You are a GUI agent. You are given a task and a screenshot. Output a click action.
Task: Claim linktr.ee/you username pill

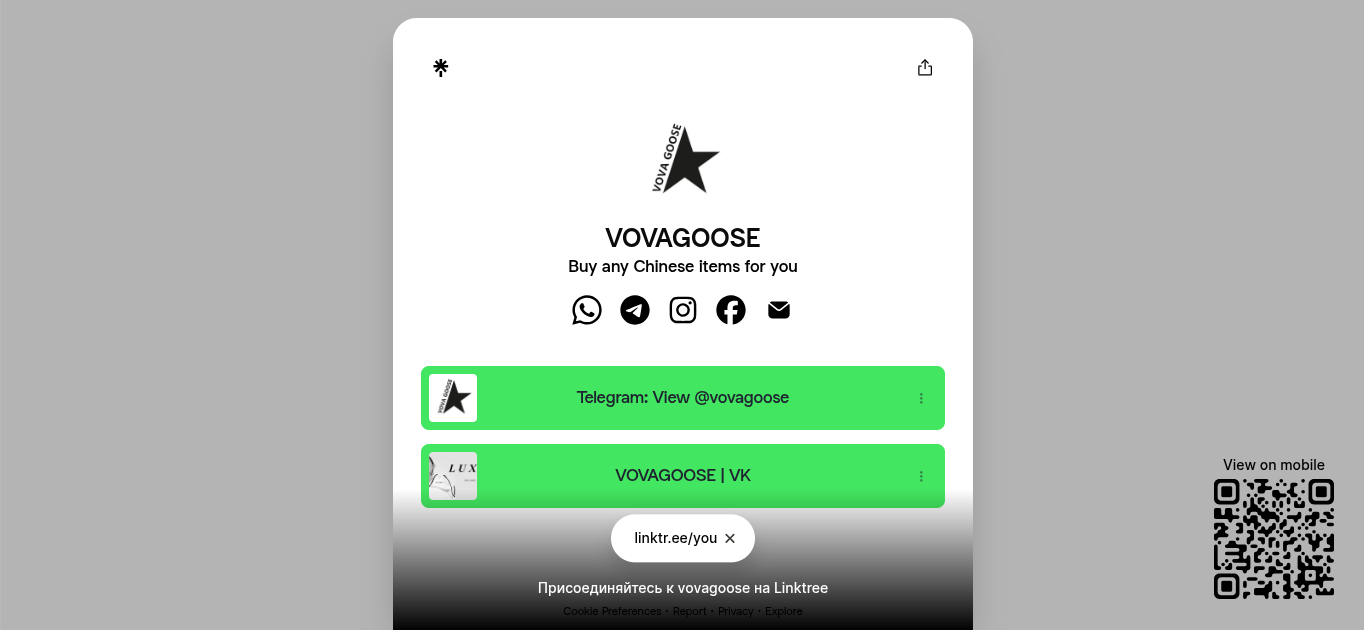tap(675, 538)
